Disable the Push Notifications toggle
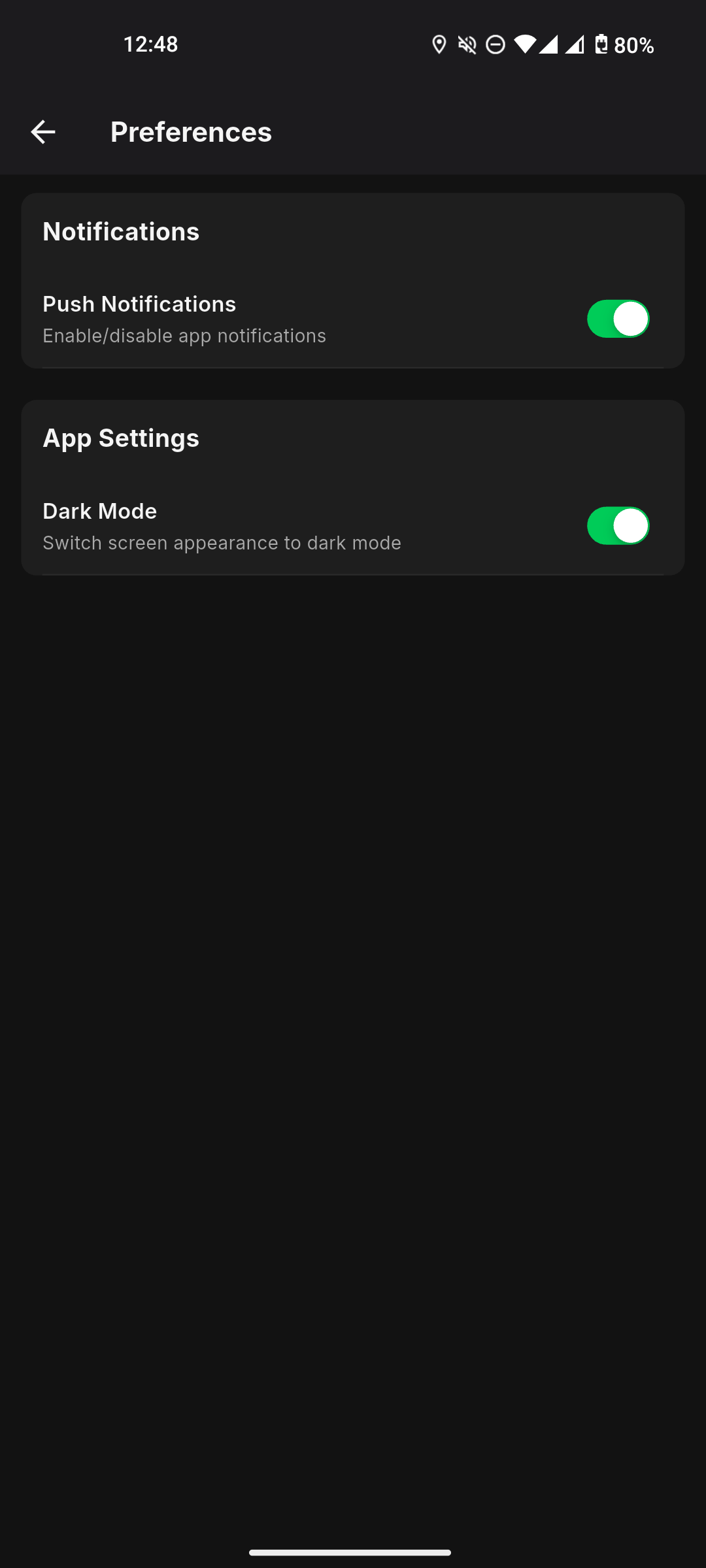Viewport: 706px width, 1568px height. coord(618,318)
